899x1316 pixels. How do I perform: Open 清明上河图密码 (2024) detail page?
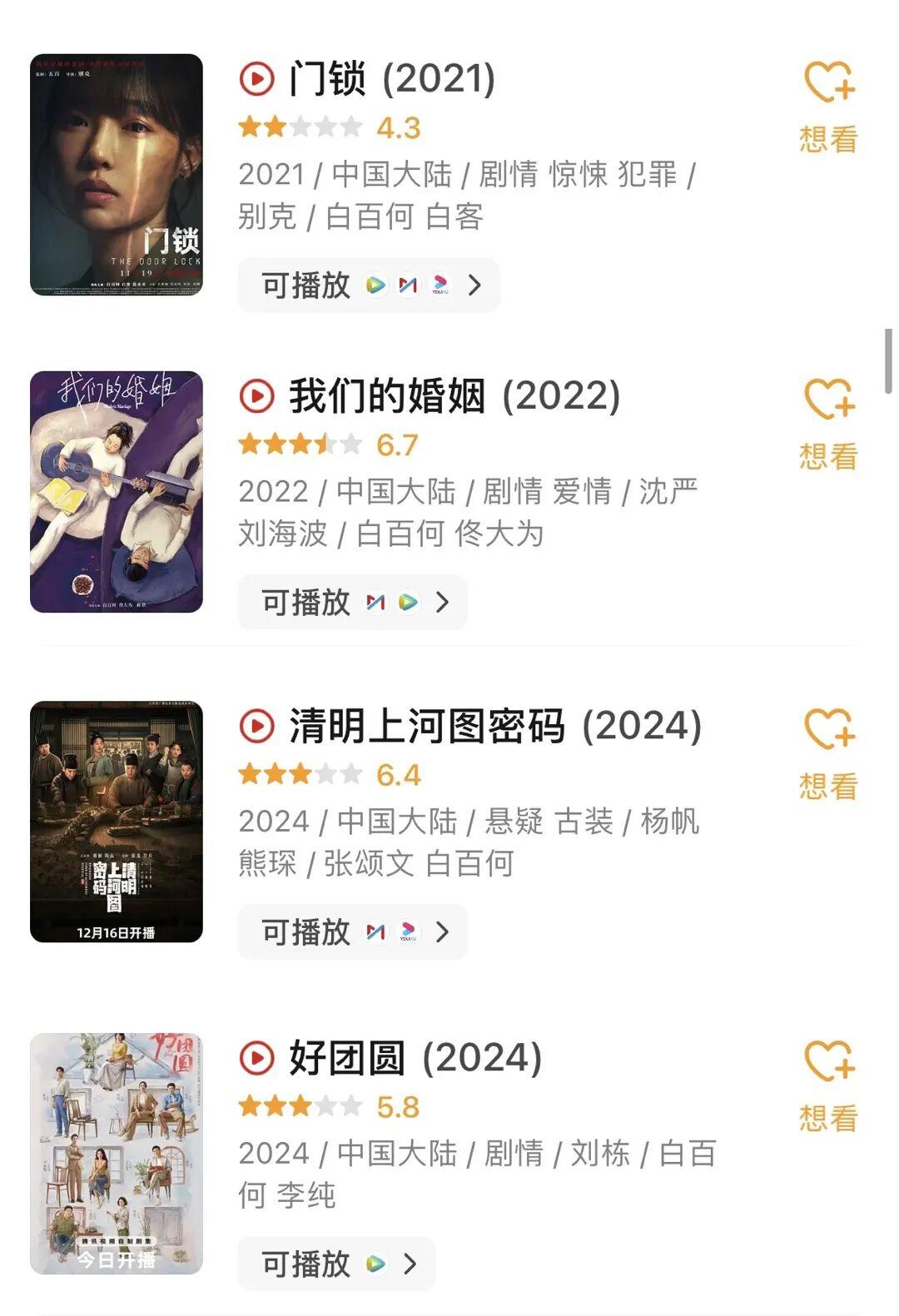pyautogui.click(x=494, y=727)
